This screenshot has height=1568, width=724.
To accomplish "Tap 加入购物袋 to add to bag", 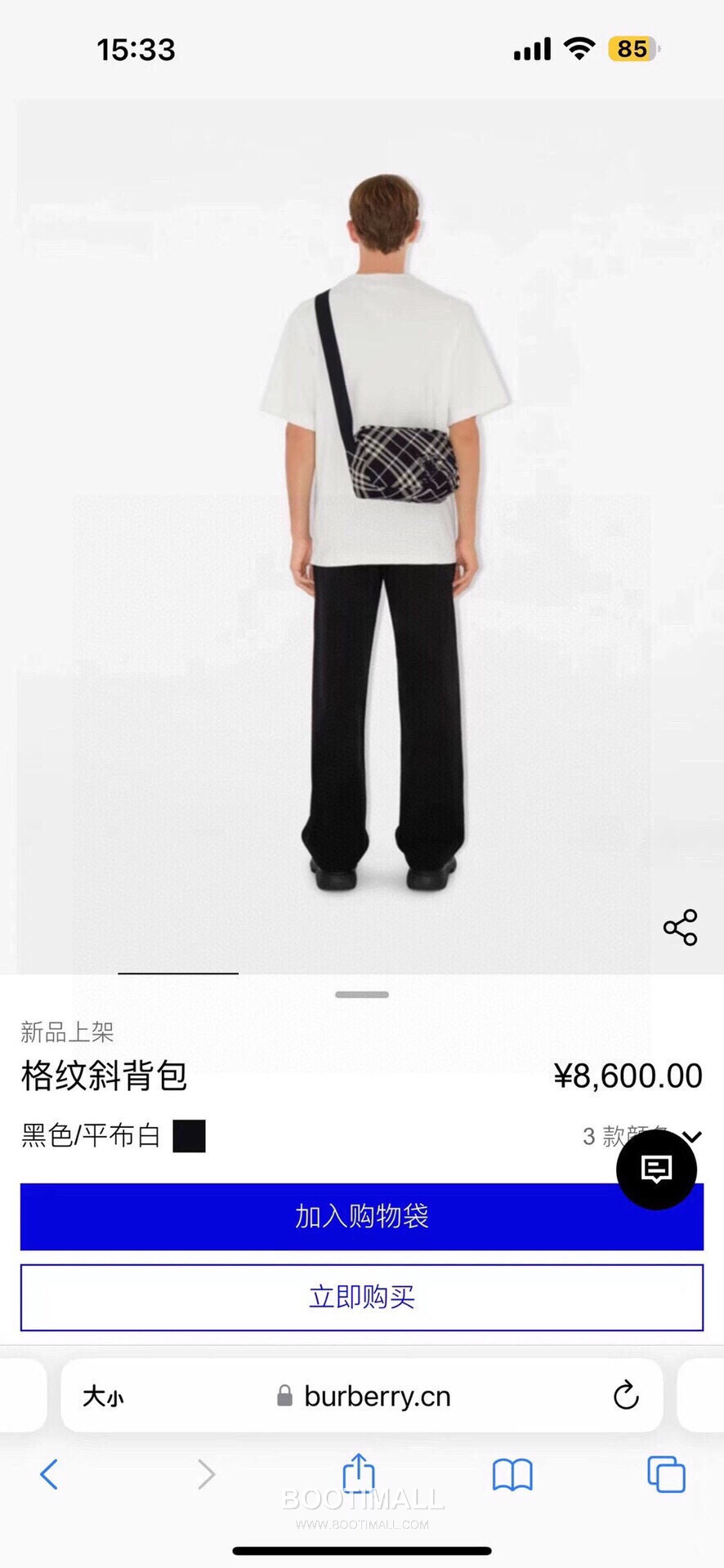I will 362,1217.
